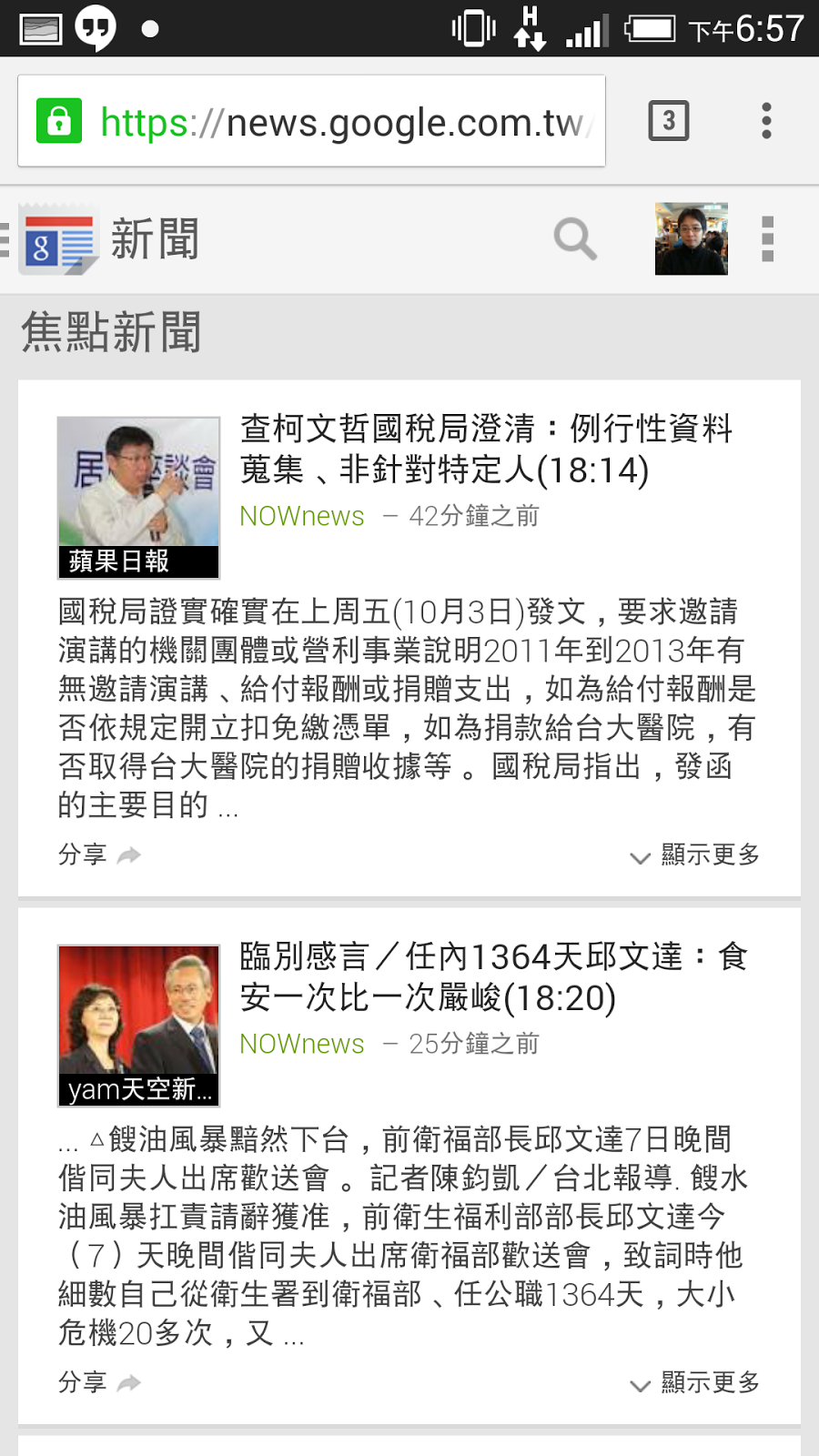Open the 國稅局澄清 headline article
The height and width of the screenshot is (1456, 819).
pos(487,449)
